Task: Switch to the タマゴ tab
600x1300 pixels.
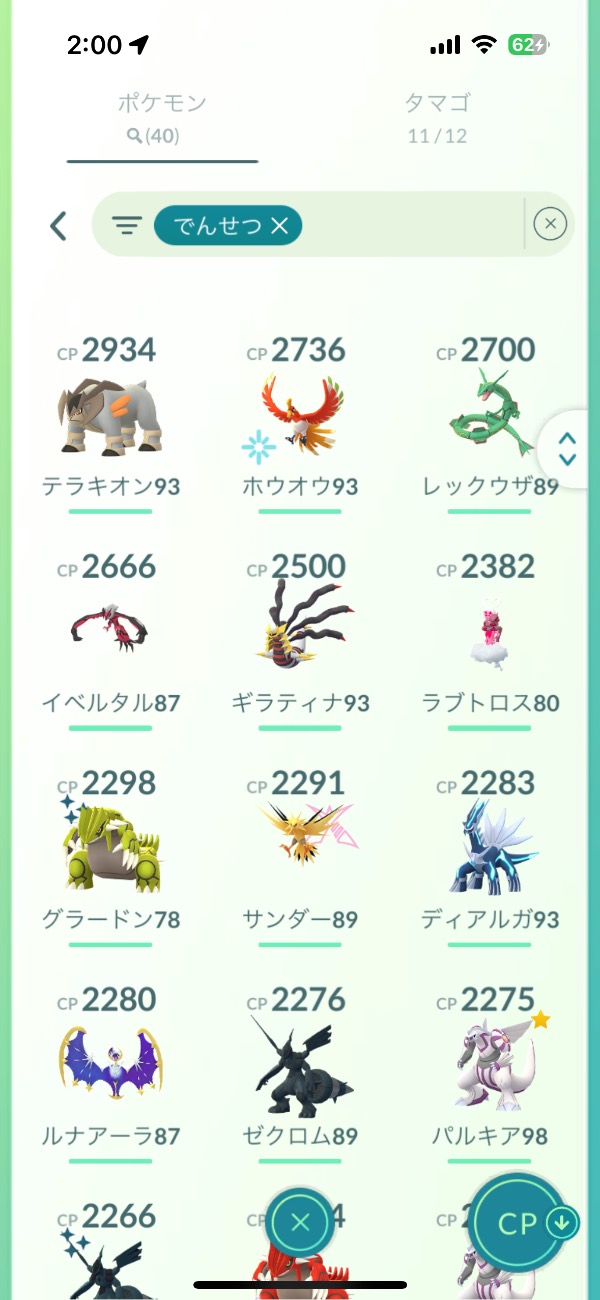Action: pos(437,117)
